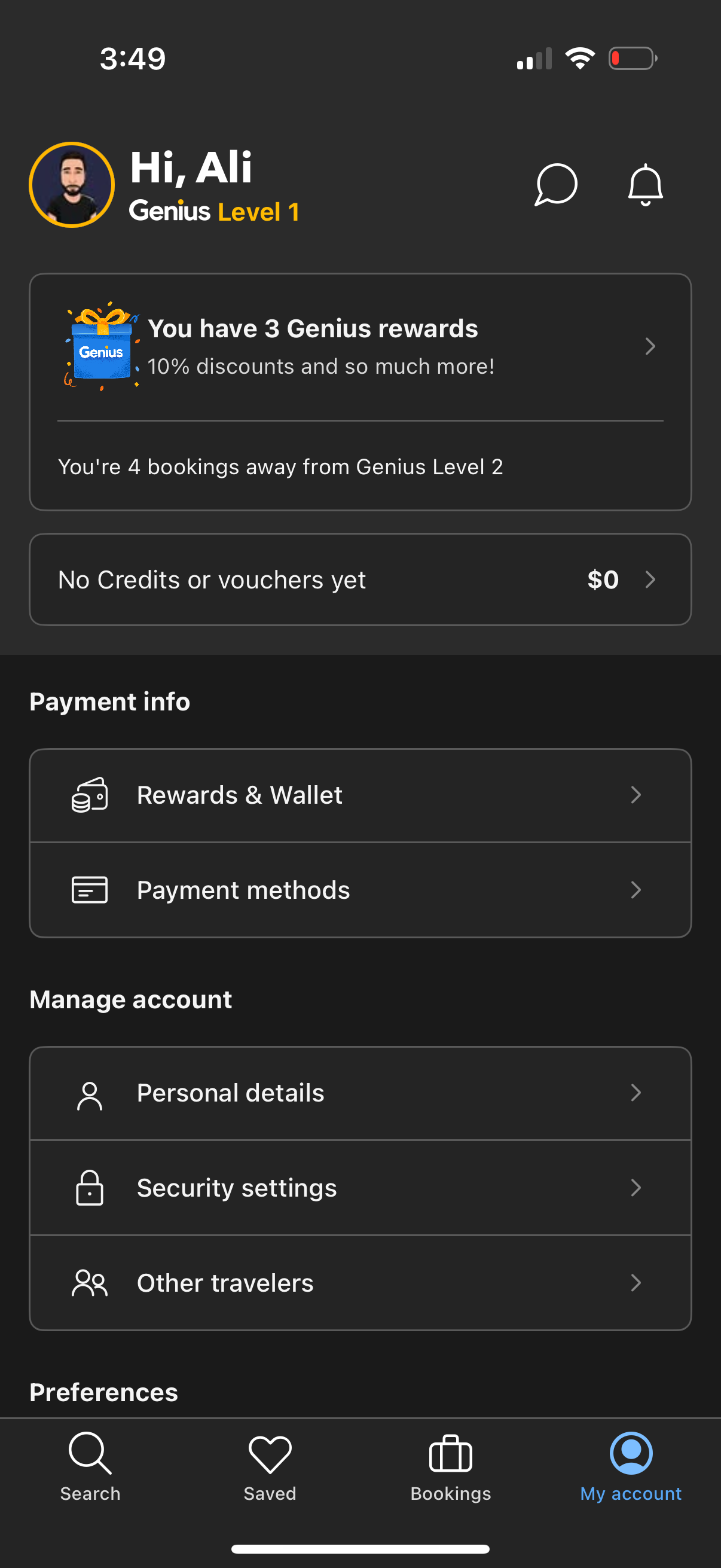Click the Security settings padlock icon
This screenshot has height=1568, width=721.
[89, 1187]
